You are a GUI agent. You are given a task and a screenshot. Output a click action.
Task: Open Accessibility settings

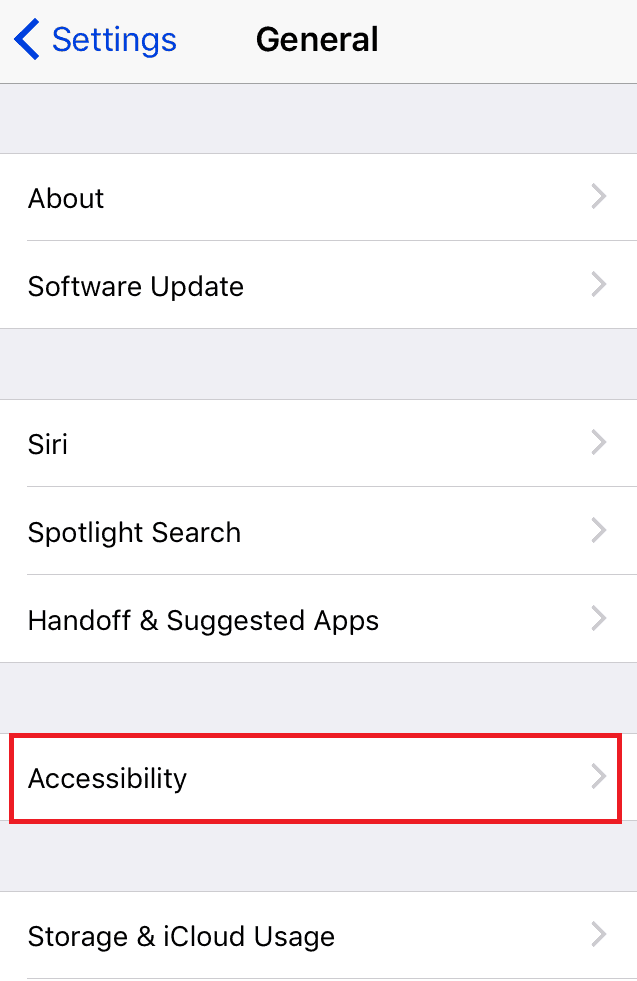tap(318, 778)
